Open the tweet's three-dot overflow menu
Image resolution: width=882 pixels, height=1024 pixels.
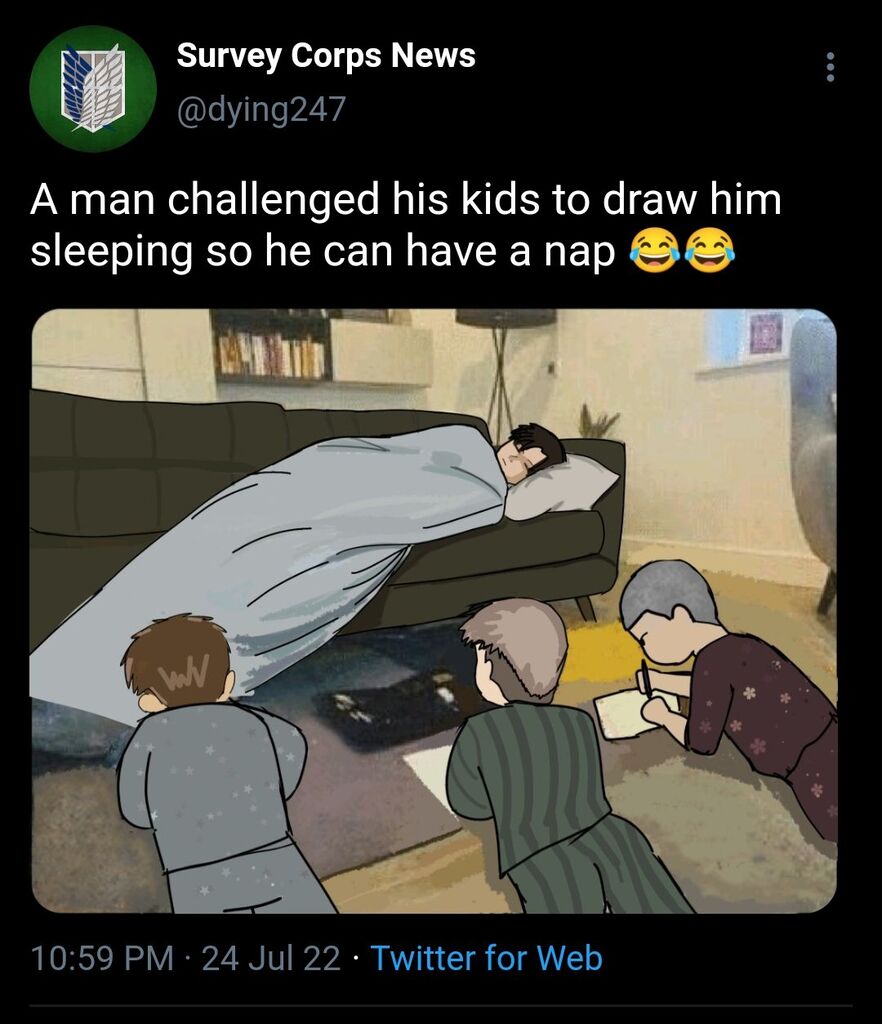[x=828, y=67]
